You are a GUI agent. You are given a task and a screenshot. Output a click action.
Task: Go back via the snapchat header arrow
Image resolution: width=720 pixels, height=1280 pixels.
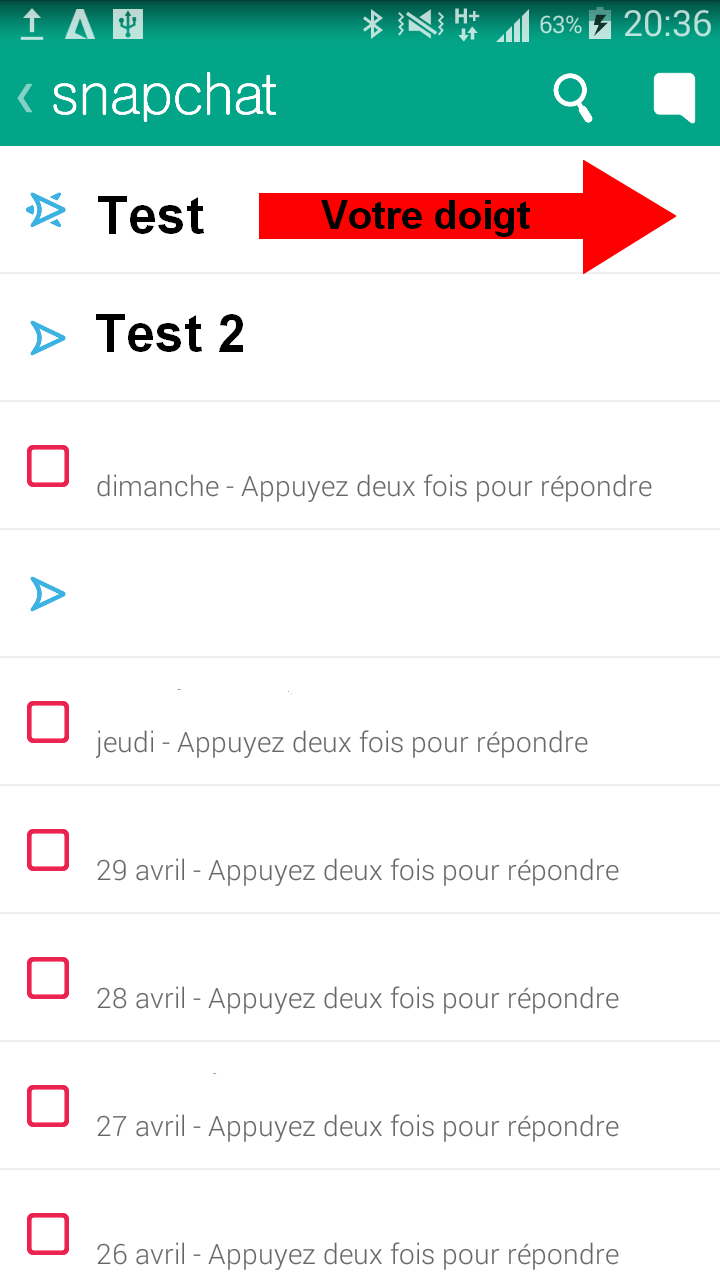point(25,97)
